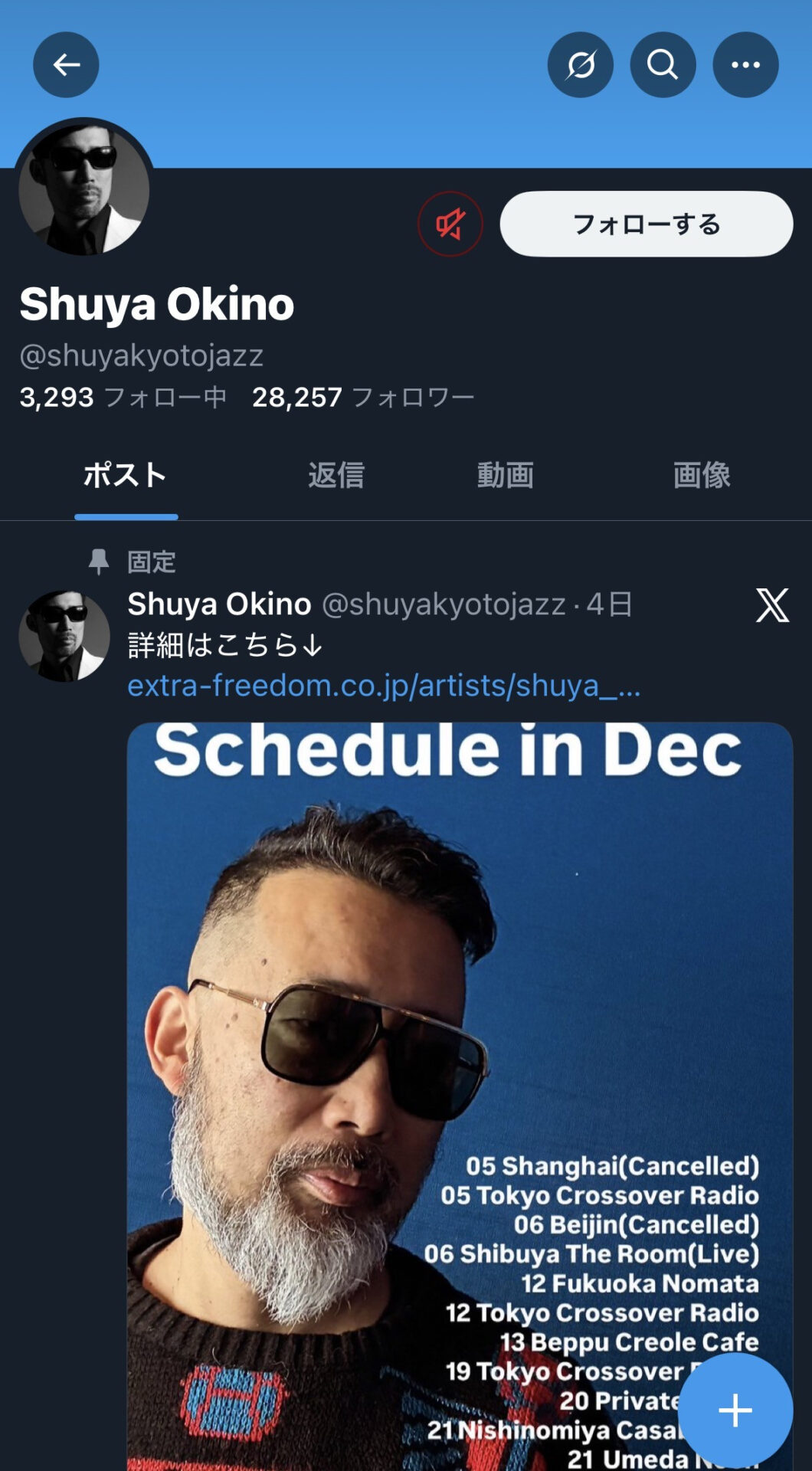Go back using the arrow button
This screenshot has width=812, height=1471.
[66, 65]
